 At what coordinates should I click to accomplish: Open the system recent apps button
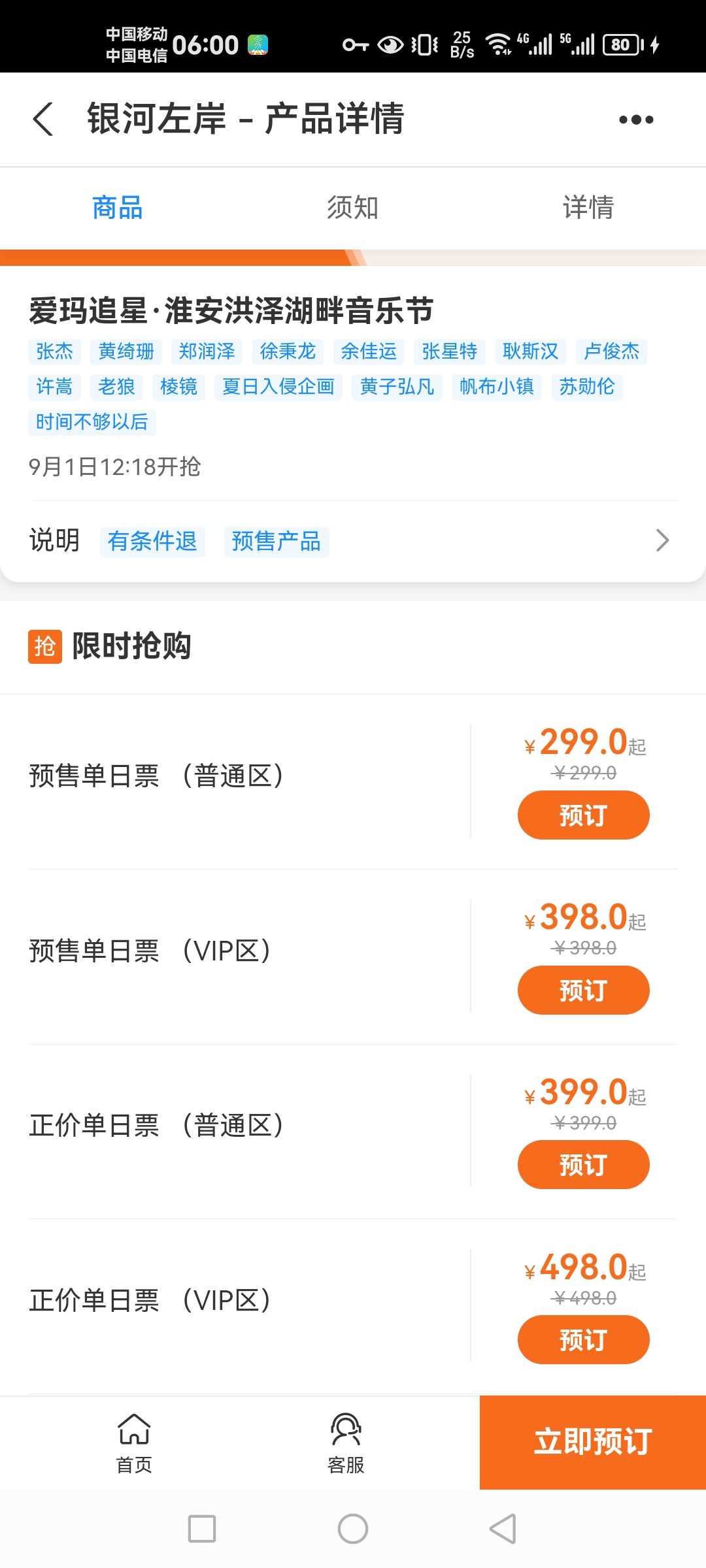click(x=202, y=1529)
